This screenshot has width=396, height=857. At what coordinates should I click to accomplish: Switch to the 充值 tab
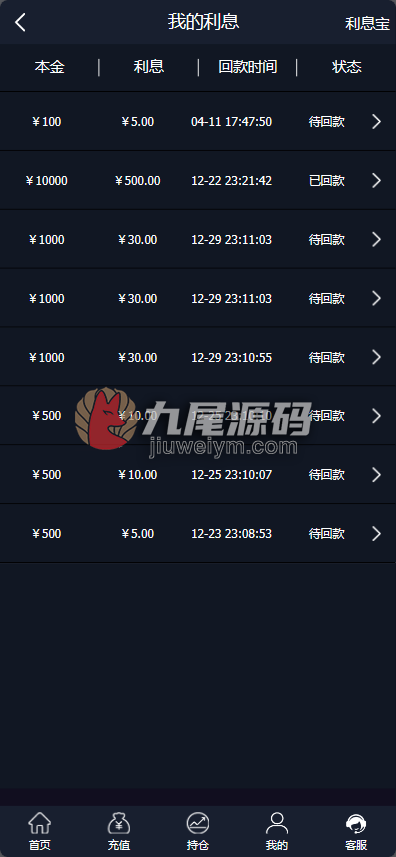click(x=119, y=831)
